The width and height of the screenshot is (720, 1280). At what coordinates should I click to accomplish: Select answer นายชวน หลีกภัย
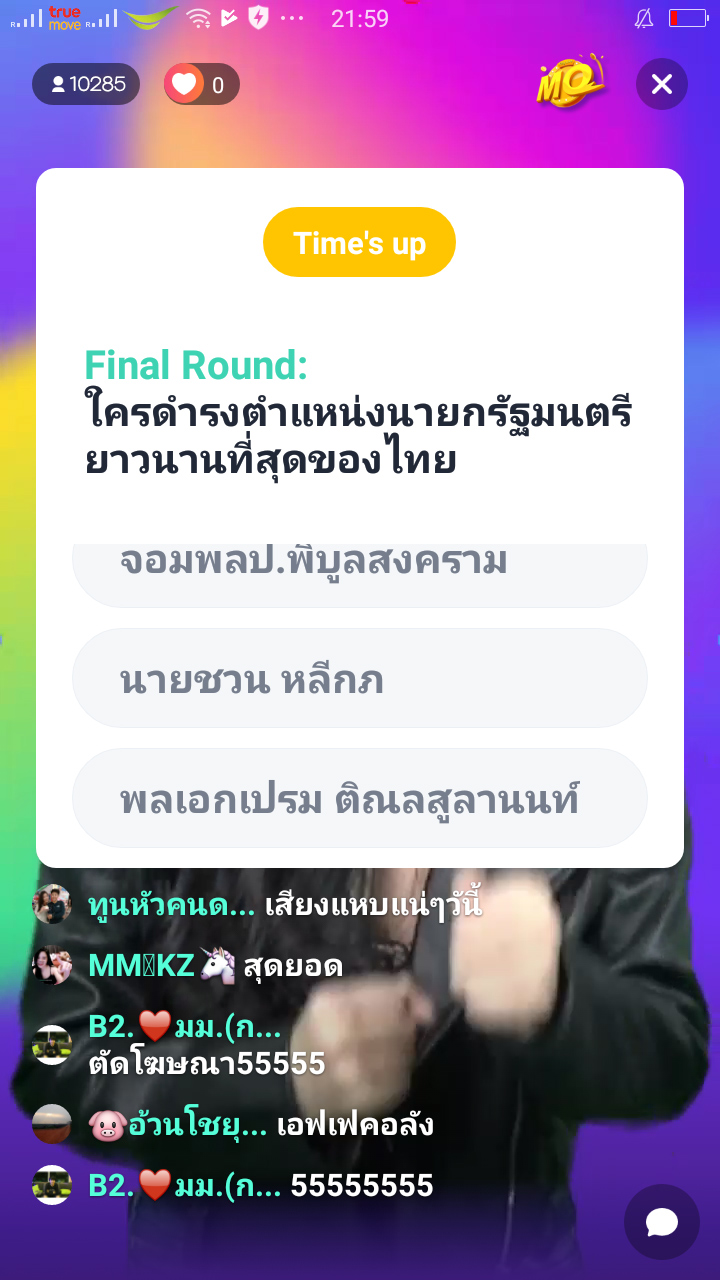(x=360, y=678)
